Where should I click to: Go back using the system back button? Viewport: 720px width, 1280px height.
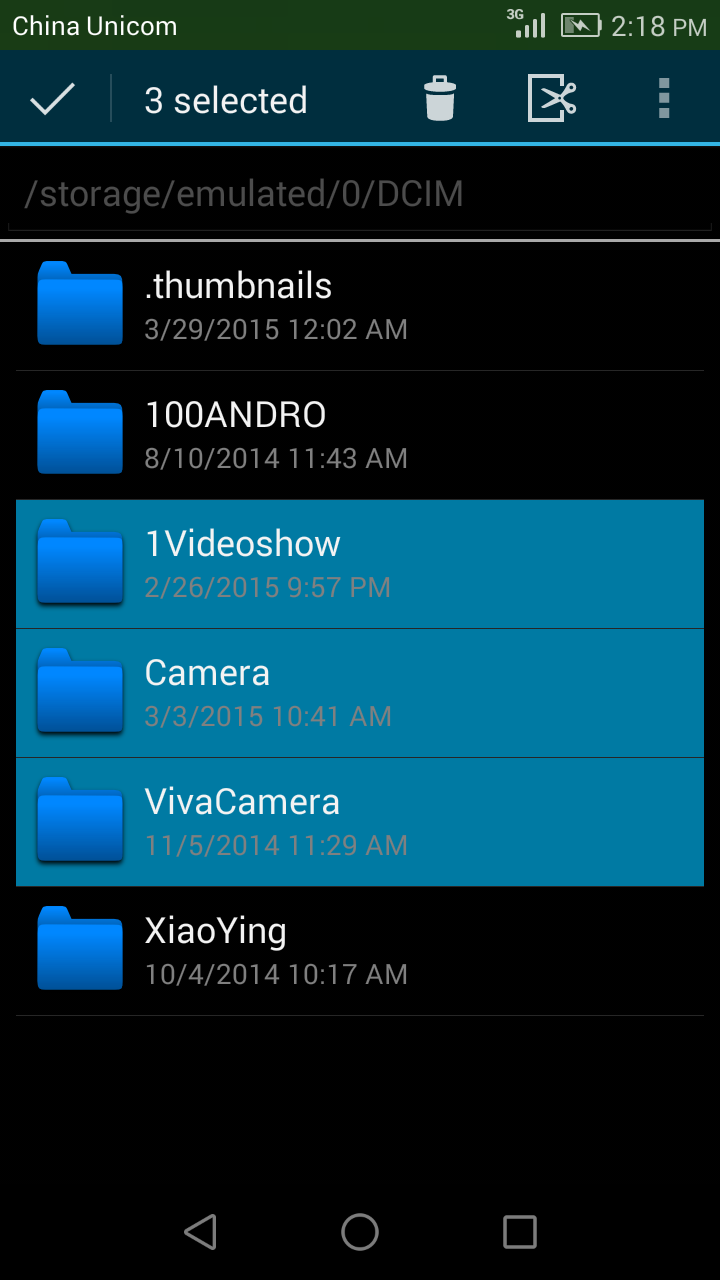(x=201, y=1231)
